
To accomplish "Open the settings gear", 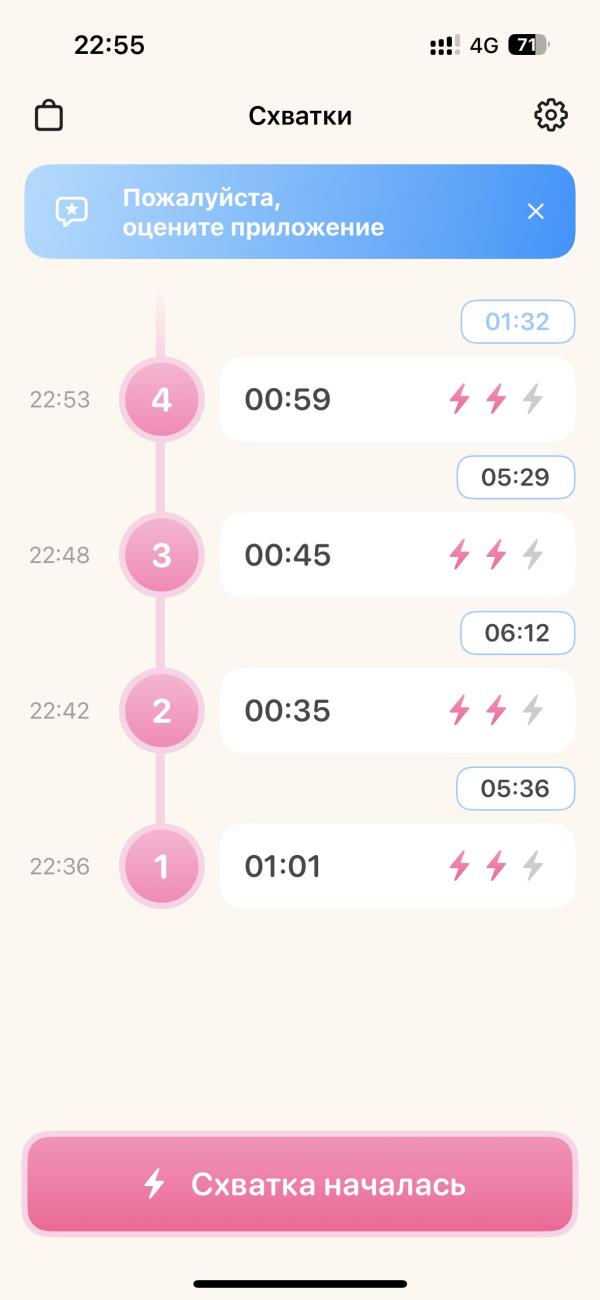I will click(x=551, y=115).
